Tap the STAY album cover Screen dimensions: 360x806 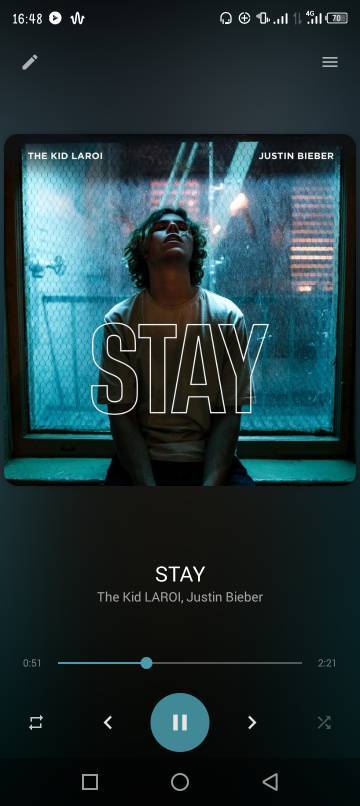180,310
